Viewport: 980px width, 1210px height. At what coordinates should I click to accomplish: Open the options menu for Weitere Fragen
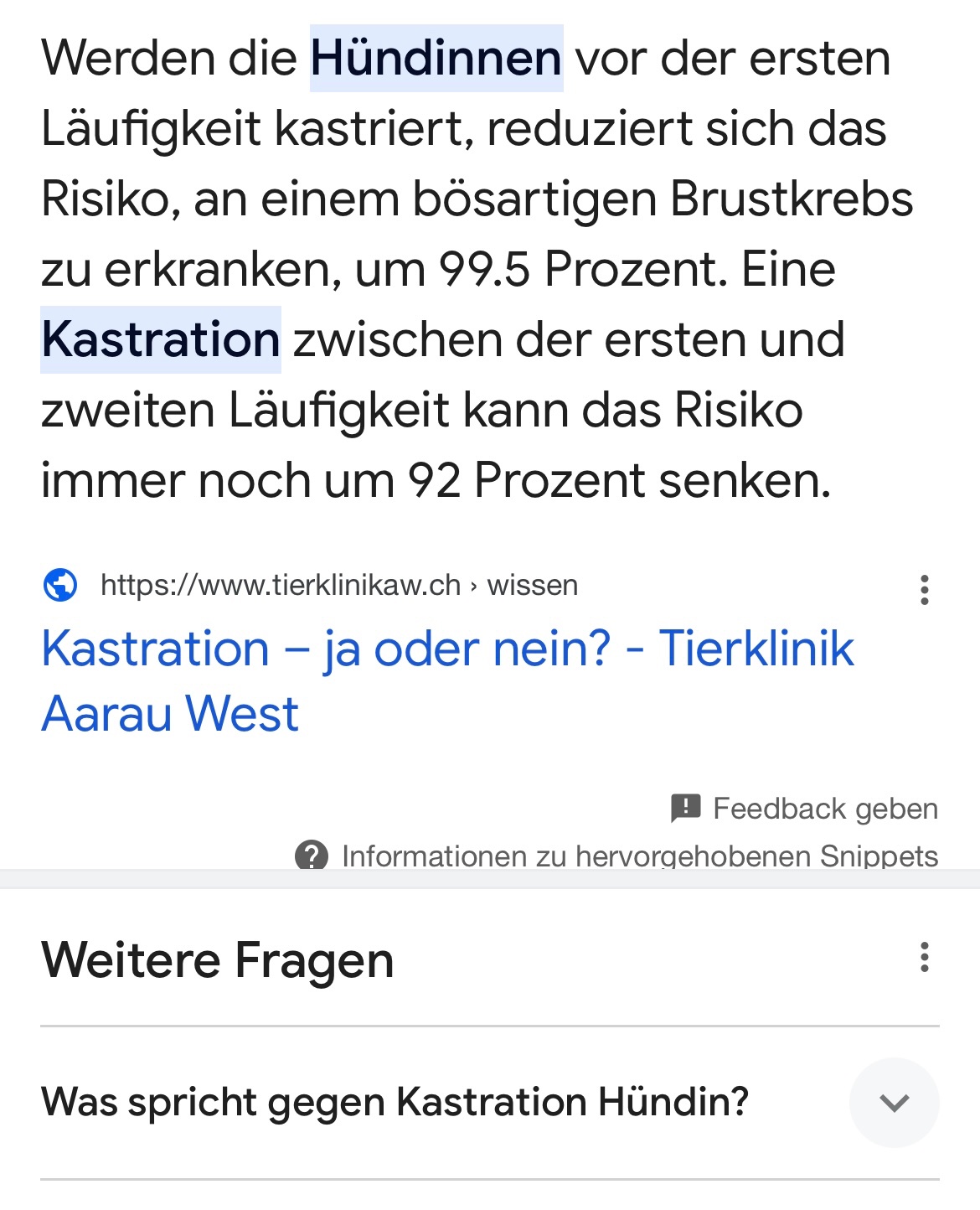(924, 957)
